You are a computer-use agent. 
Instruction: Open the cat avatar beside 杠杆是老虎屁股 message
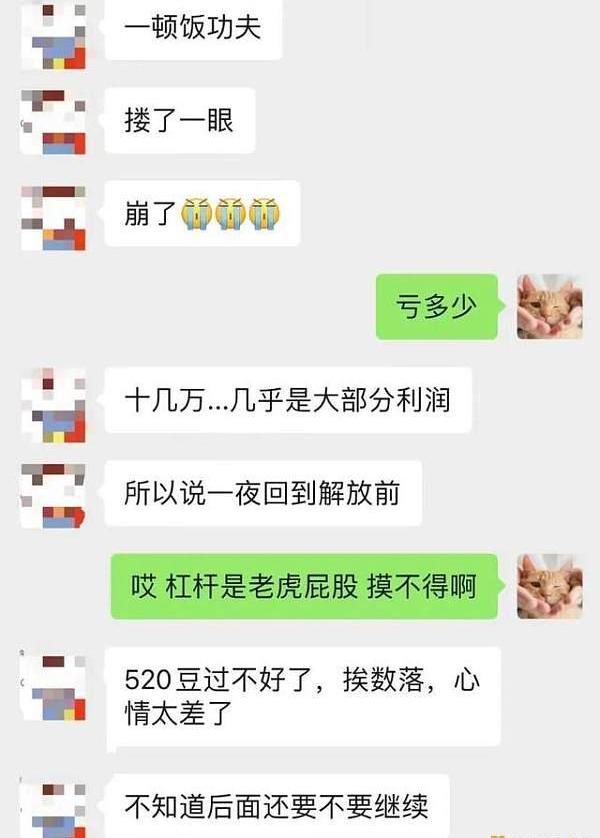(549, 586)
